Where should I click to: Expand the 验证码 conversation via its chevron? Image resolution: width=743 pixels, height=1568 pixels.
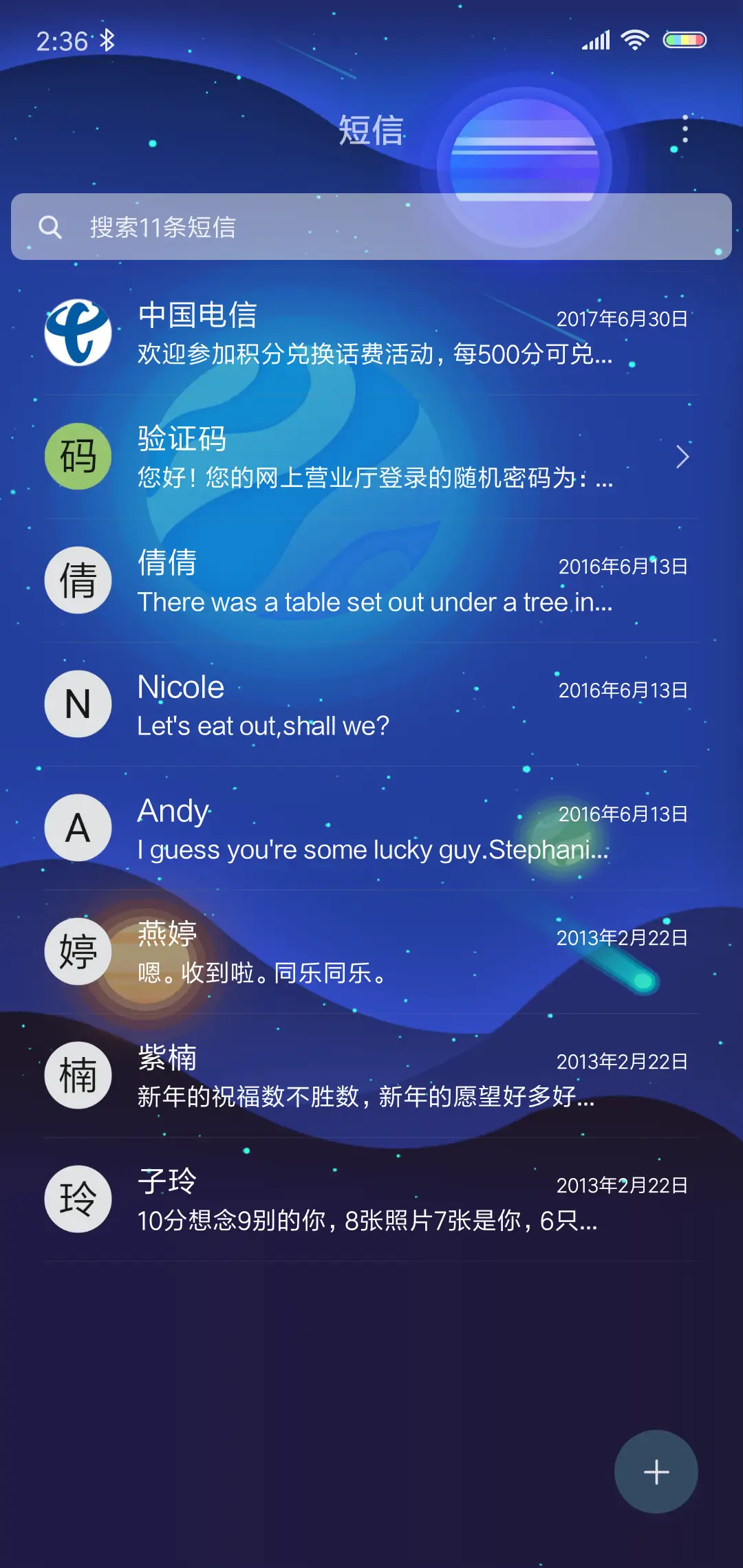[682, 456]
